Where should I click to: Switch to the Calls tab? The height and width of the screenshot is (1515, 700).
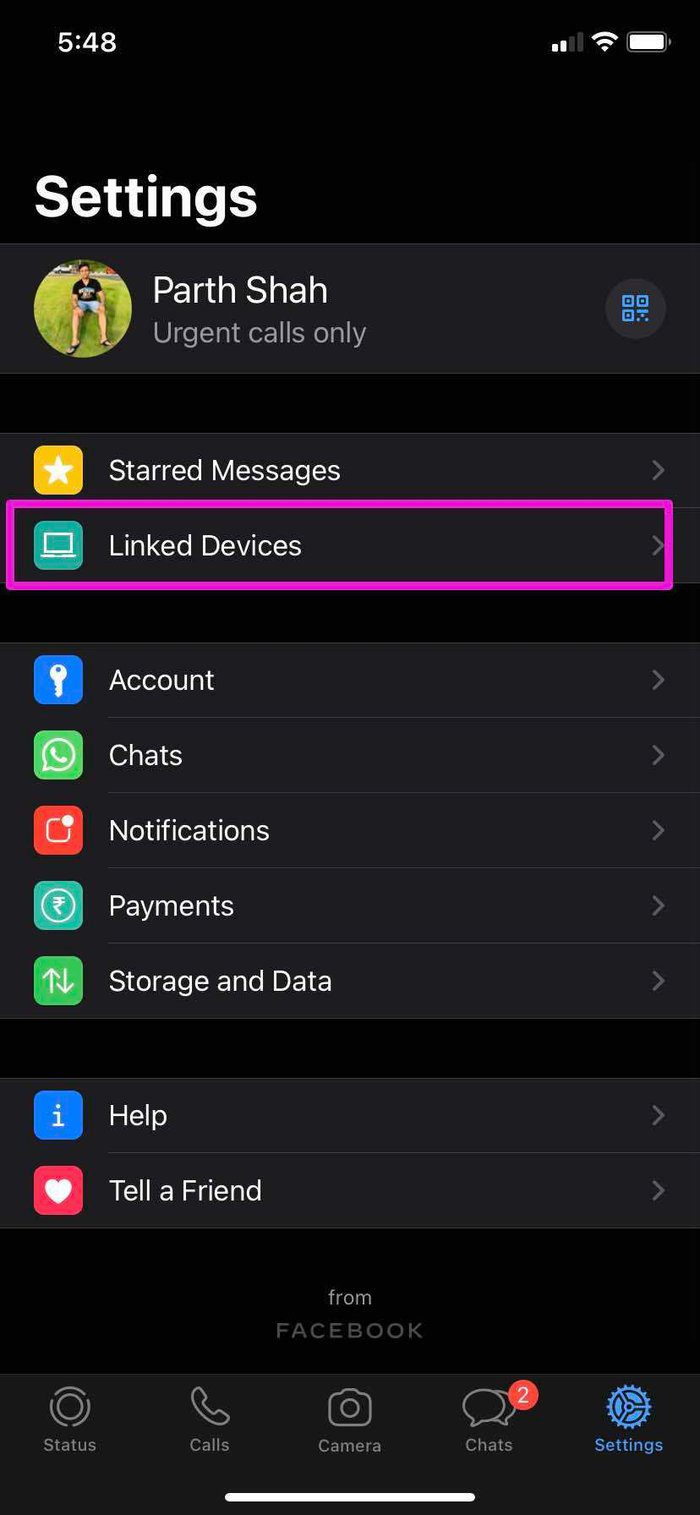[x=210, y=1420]
